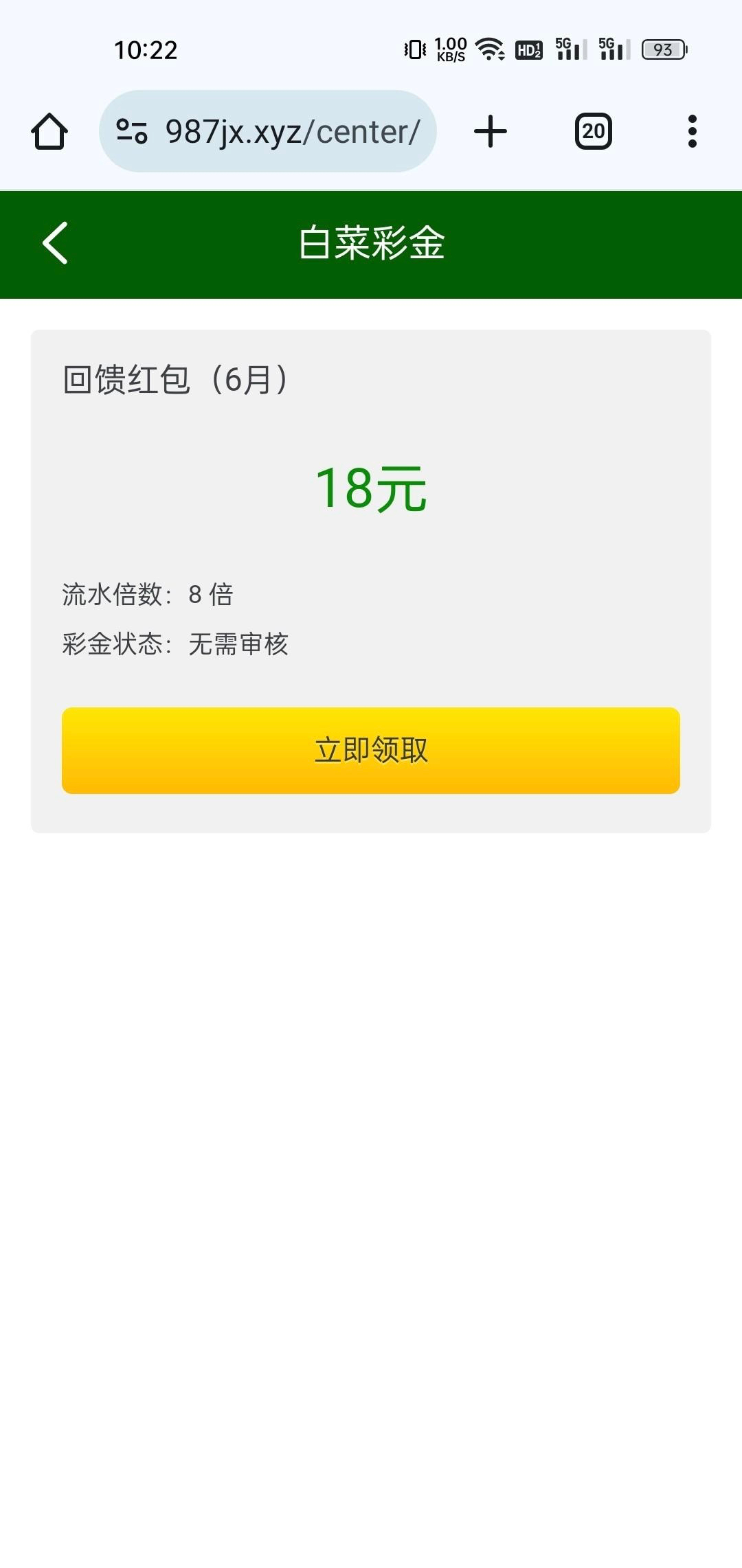The image size is (742, 1568).
Task: Open the browser home page
Action: point(49,131)
